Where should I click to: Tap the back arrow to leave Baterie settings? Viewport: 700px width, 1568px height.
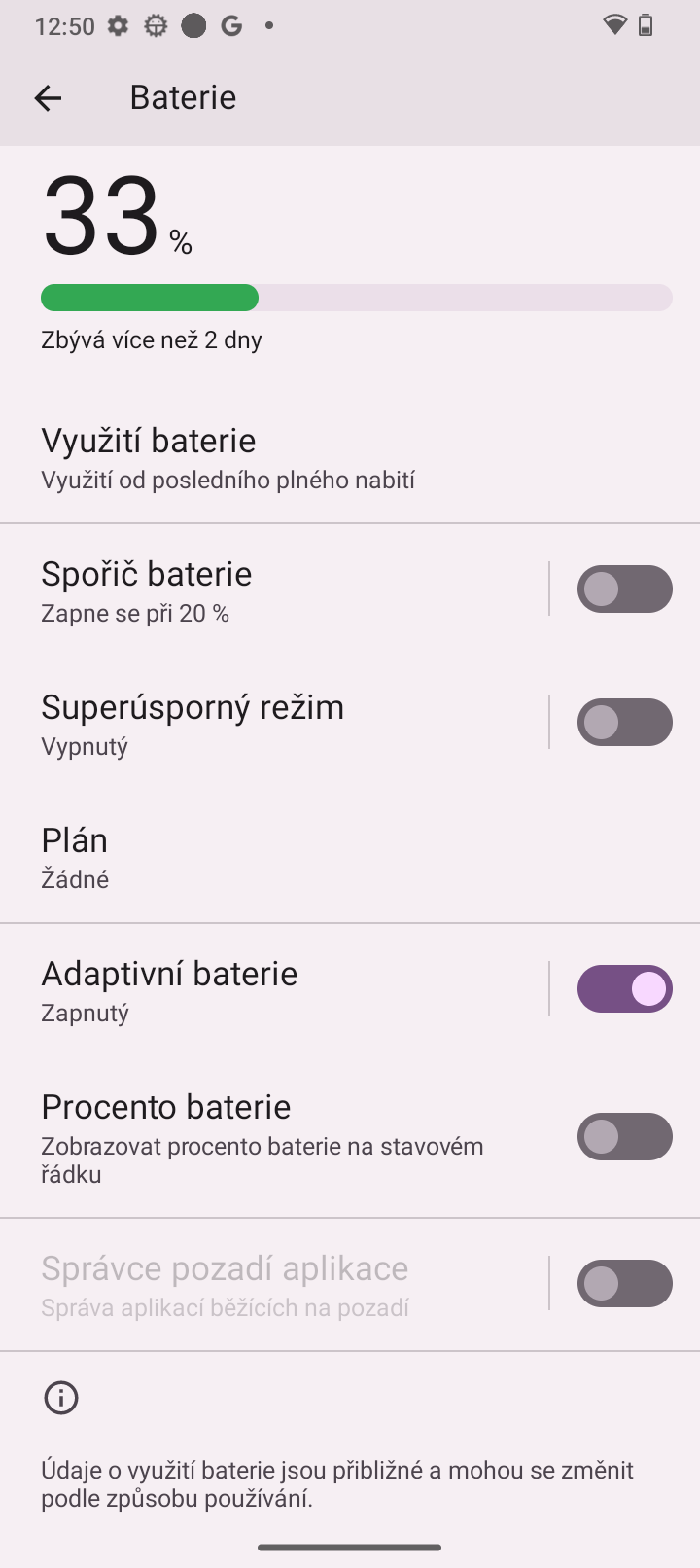[48, 97]
